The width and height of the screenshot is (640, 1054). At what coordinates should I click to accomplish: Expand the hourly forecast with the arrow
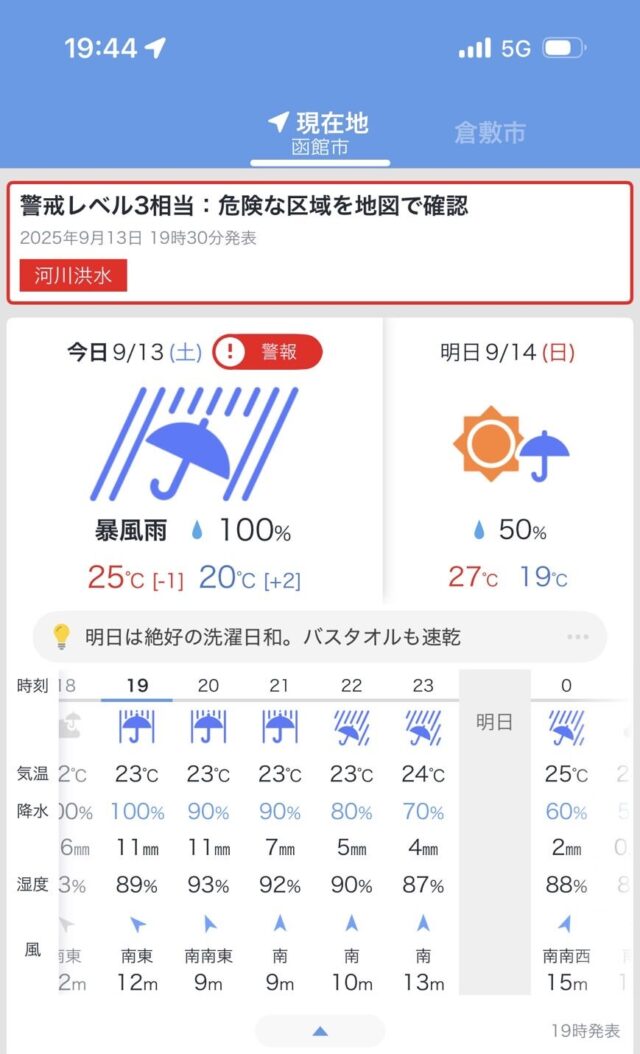[320, 1031]
